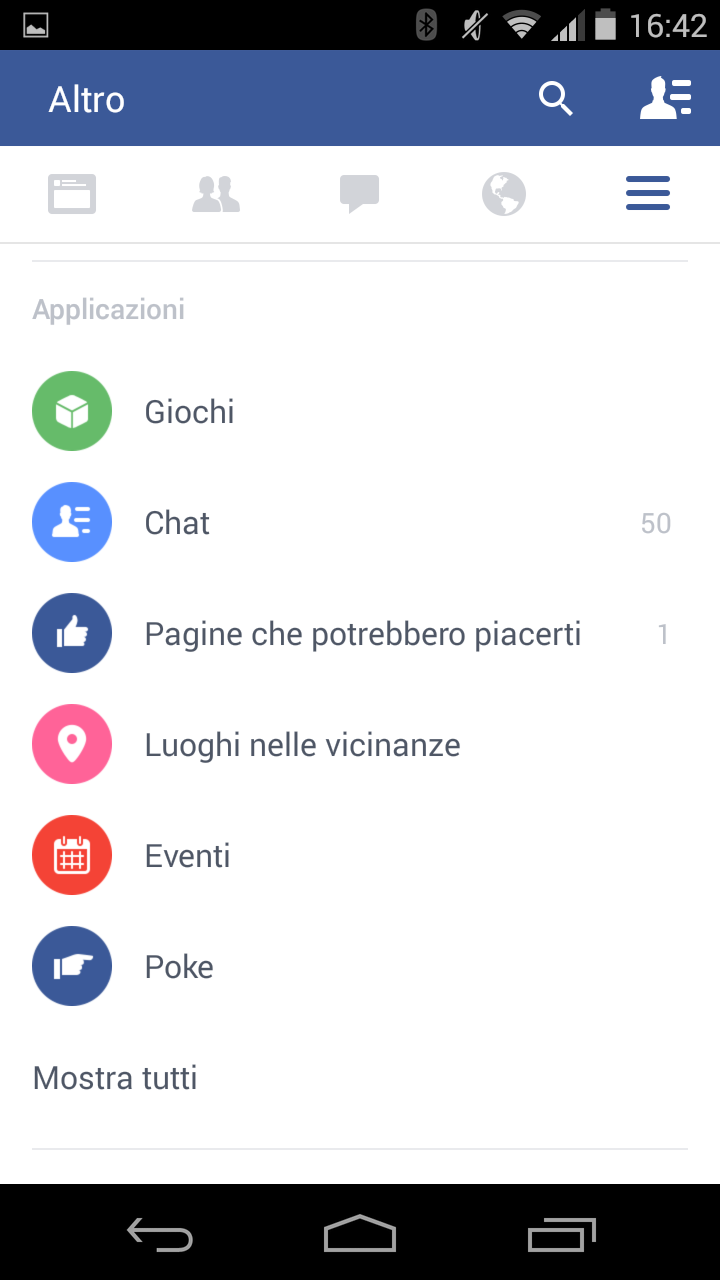Select the hamburger menu tab

tap(648, 194)
